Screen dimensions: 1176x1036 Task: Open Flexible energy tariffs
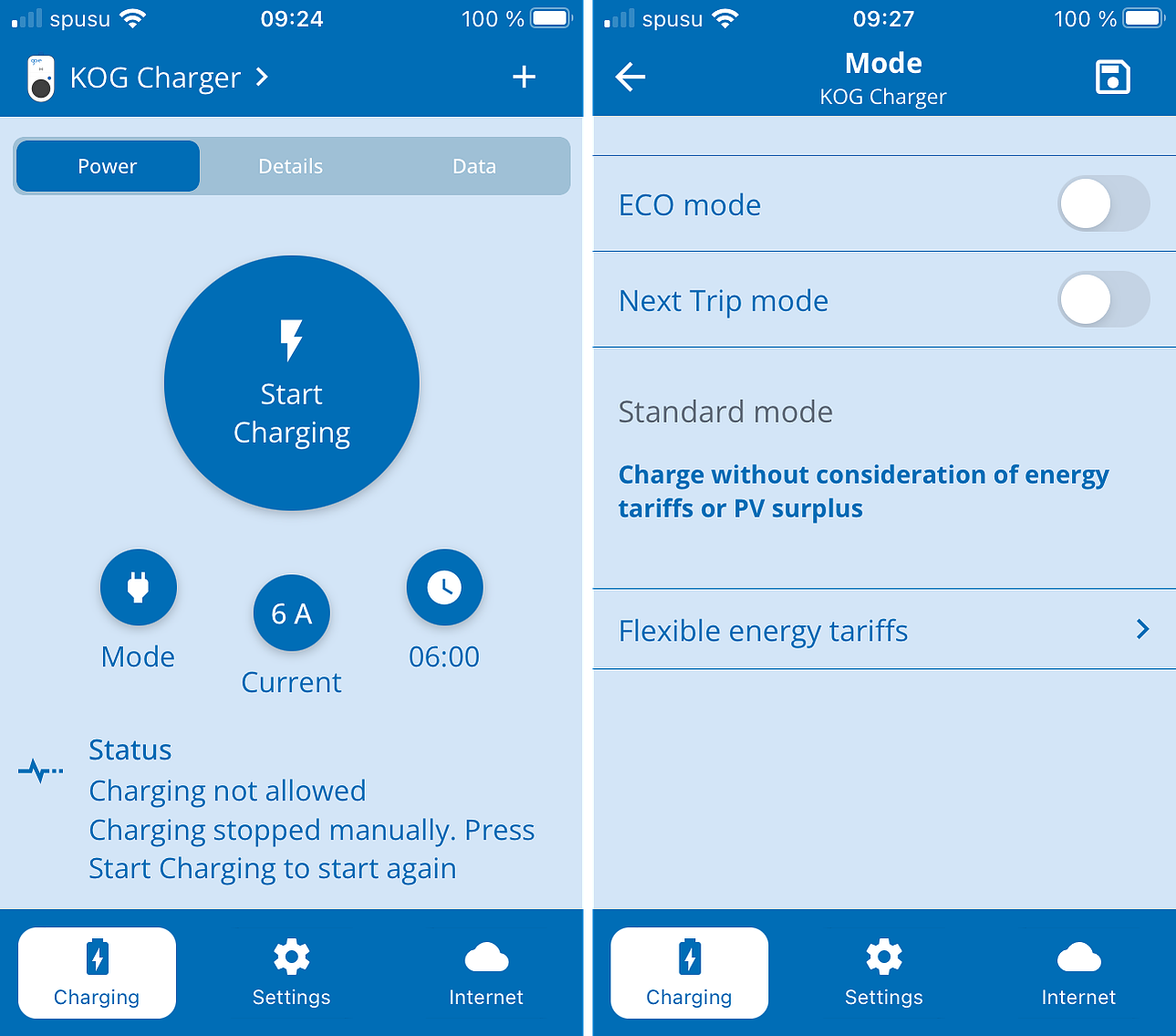click(x=883, y=630)
